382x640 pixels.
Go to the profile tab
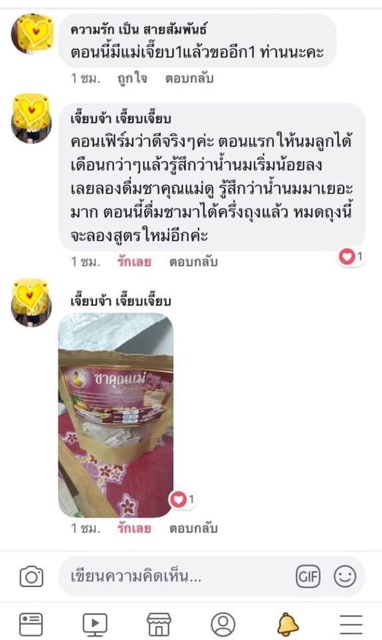point(223,624)
